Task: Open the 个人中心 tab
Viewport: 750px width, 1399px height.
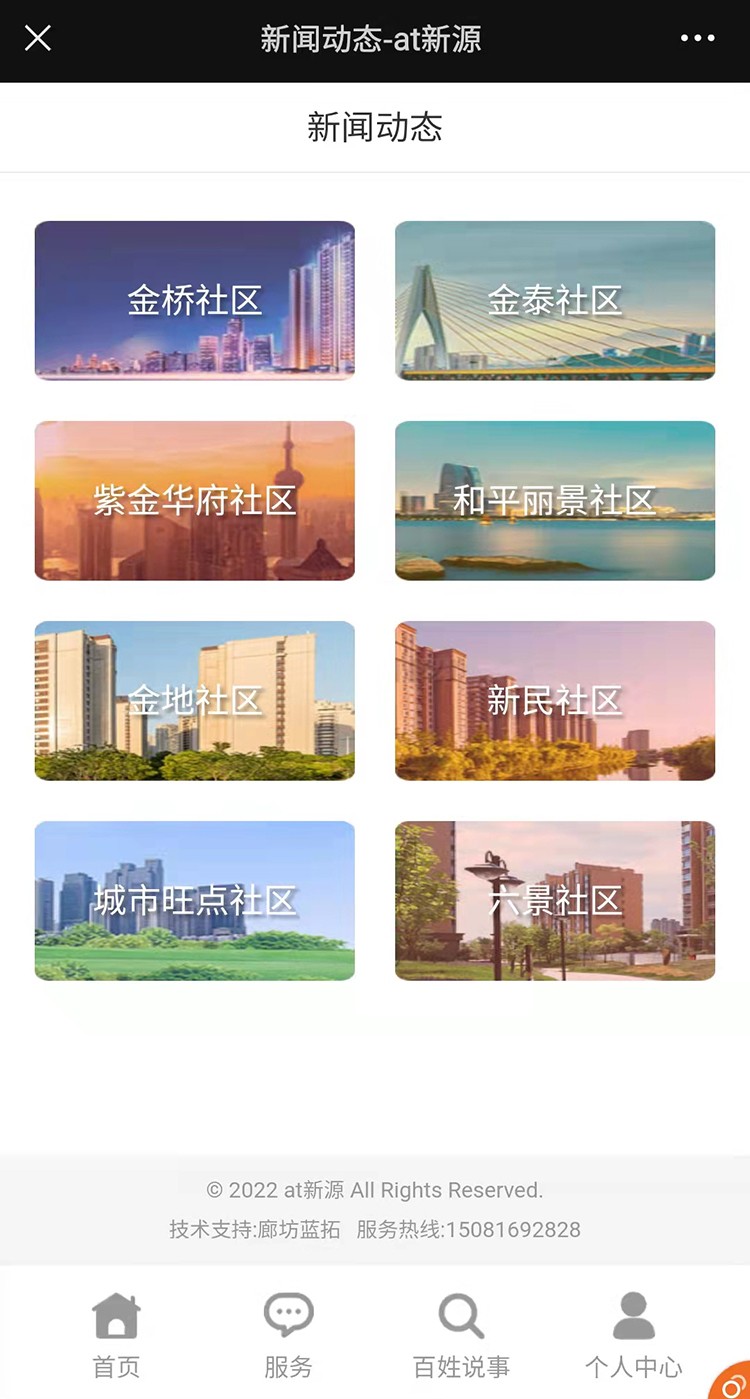Action: [x=633, y=1335]
